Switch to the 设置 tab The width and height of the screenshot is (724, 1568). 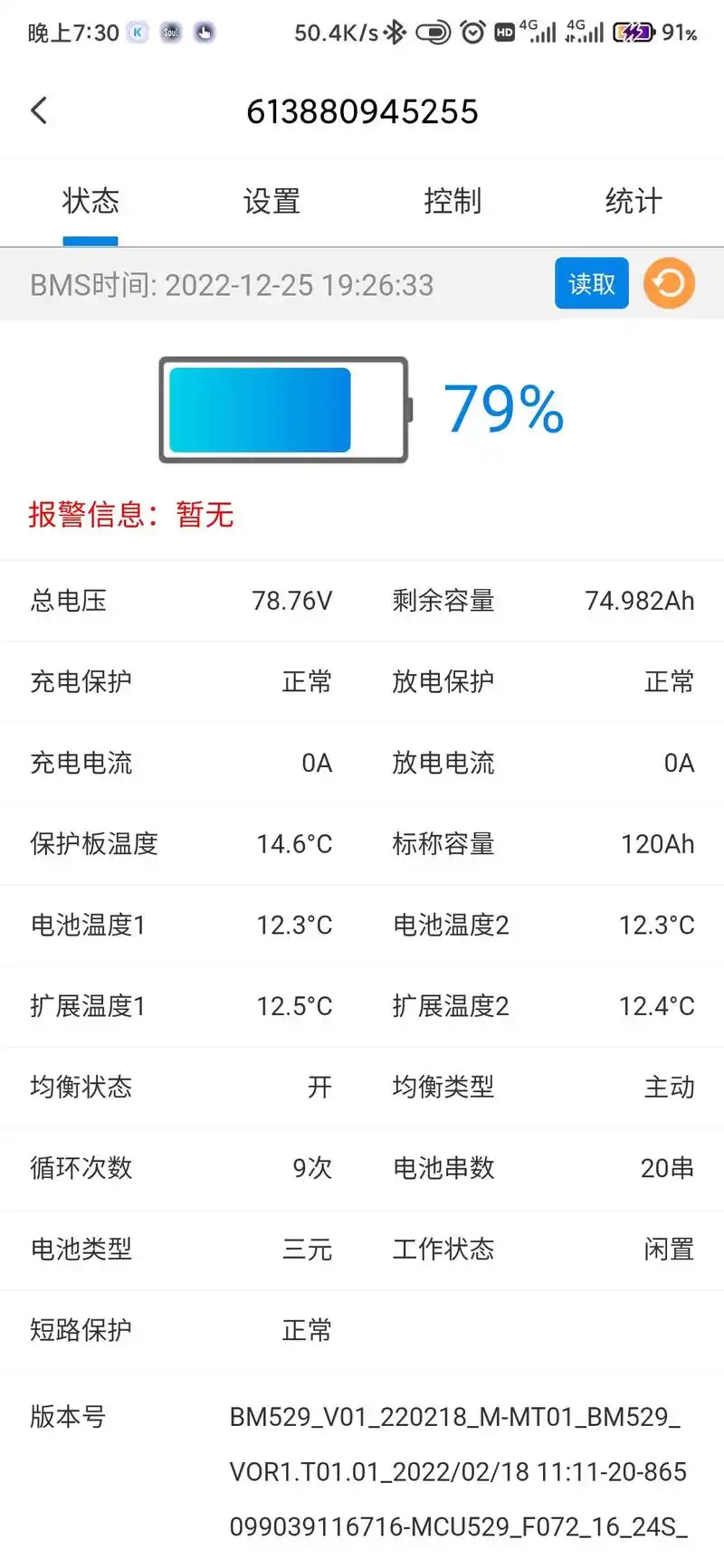[x=271, y=201]
